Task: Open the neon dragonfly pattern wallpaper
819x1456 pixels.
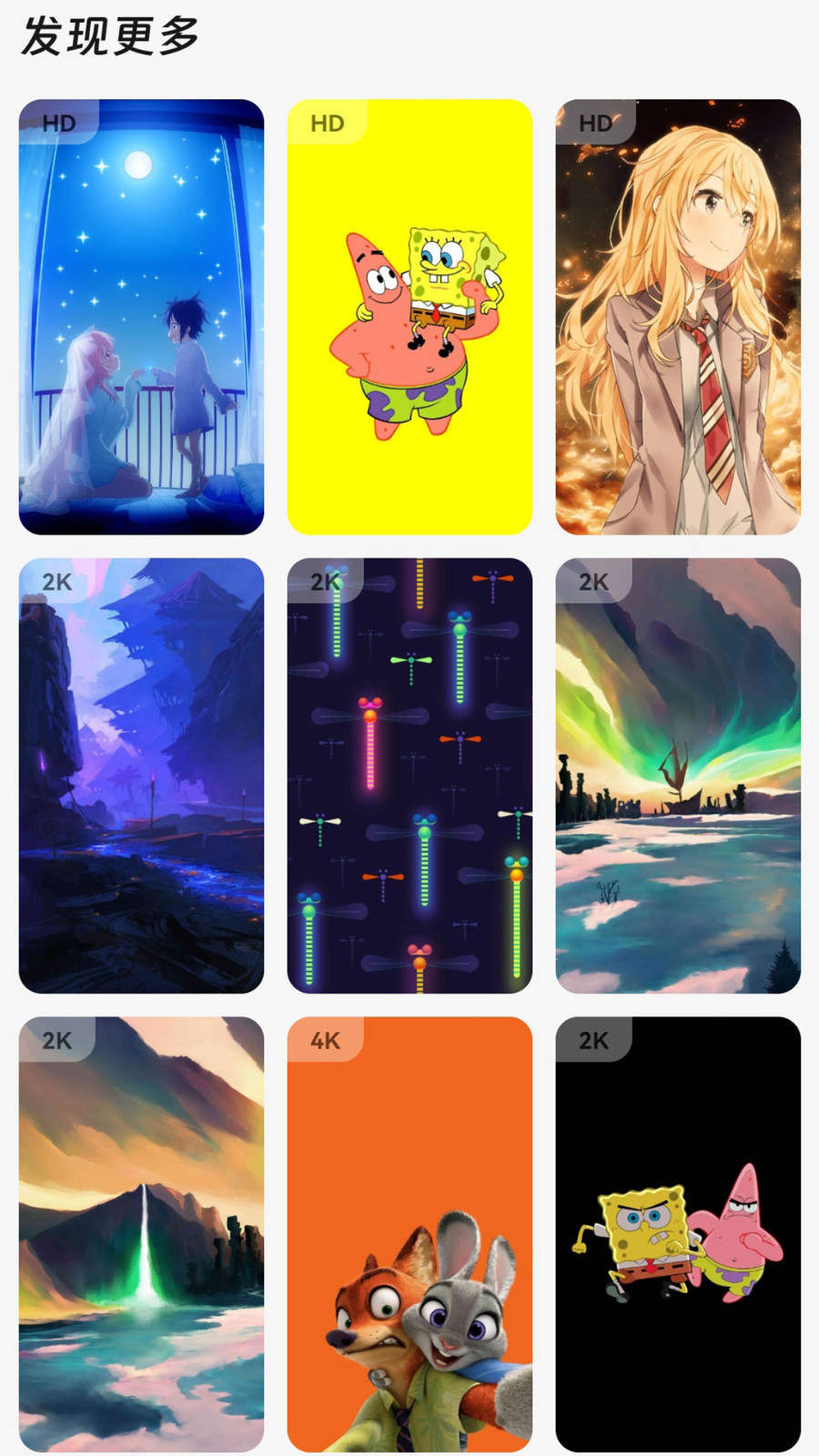Action: [x=409, y=775]
